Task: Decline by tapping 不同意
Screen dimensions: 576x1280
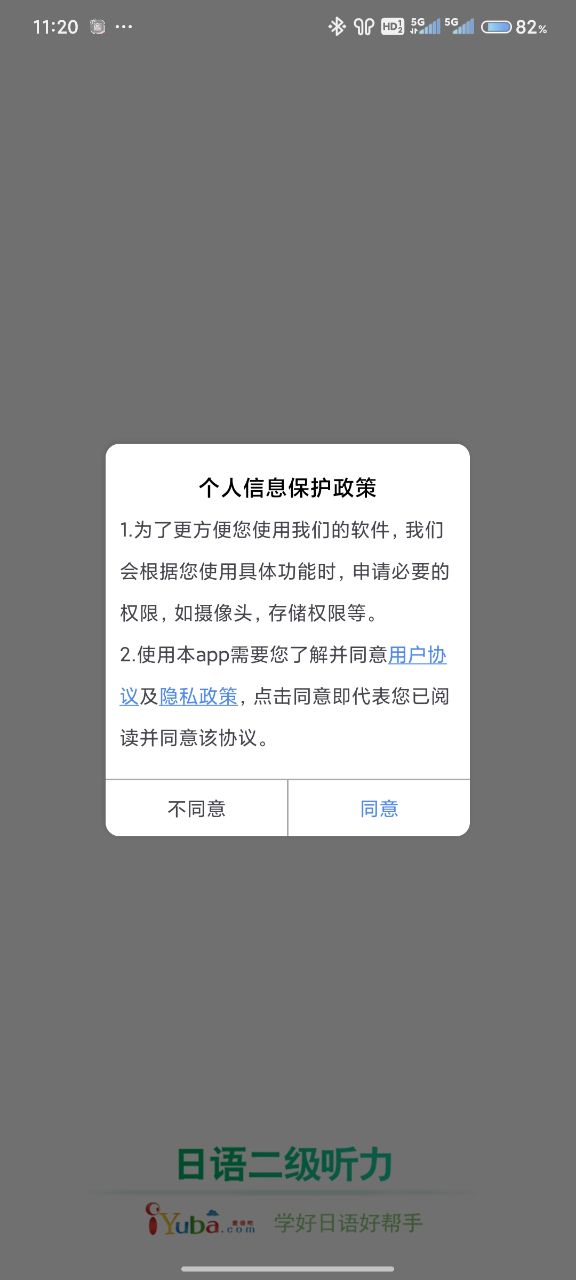Action: click(x=197, y=808)
